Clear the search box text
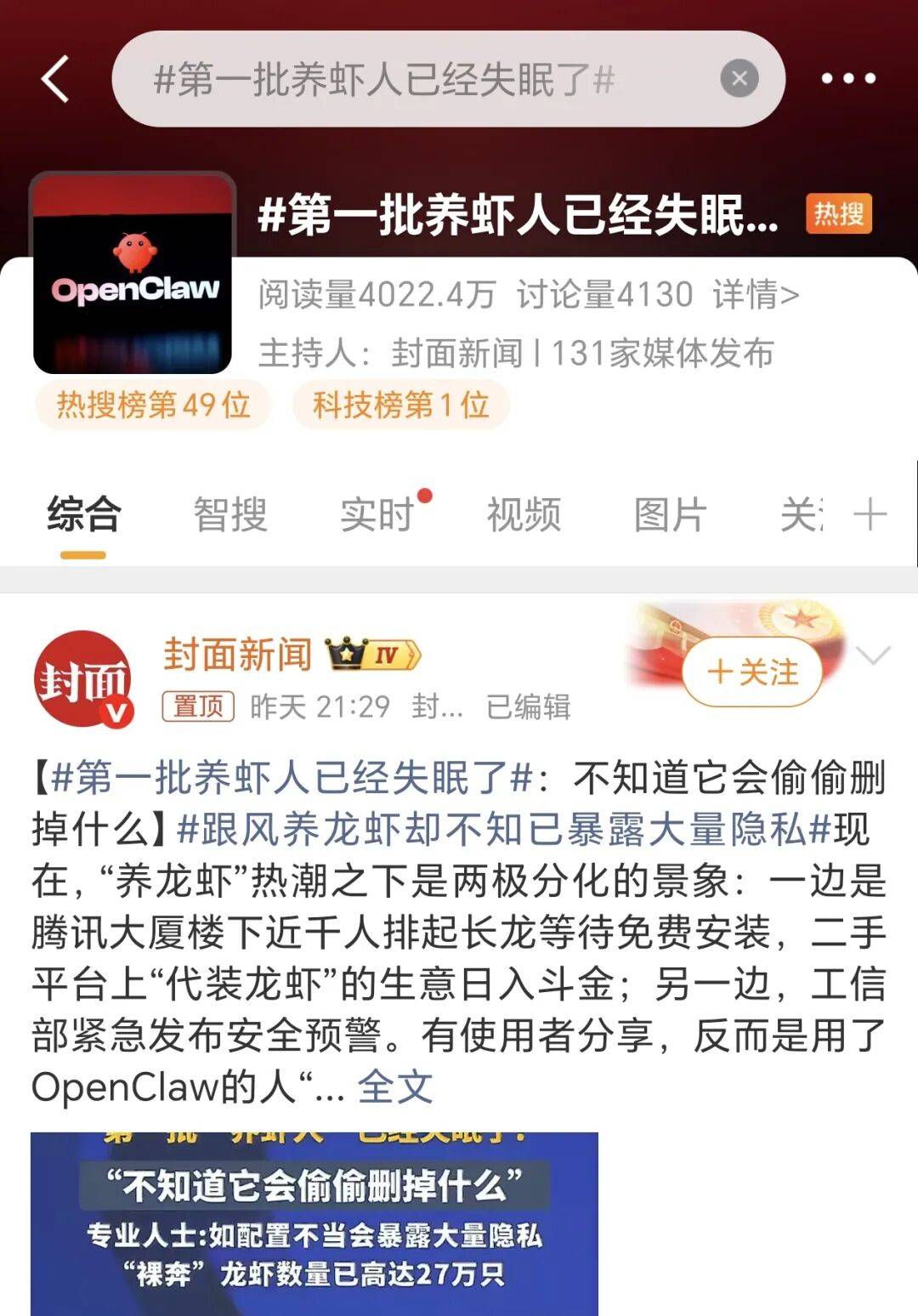 click(x=739, y=79)
